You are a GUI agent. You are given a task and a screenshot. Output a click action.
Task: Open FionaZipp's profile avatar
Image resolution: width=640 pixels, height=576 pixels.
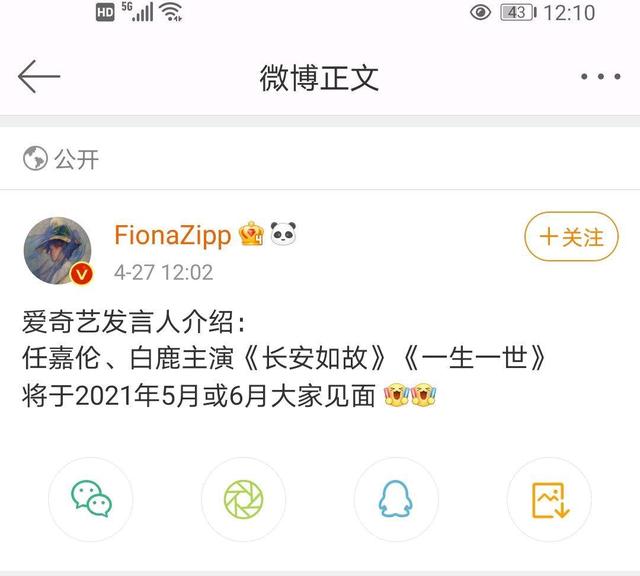click(x=58, y=249)
